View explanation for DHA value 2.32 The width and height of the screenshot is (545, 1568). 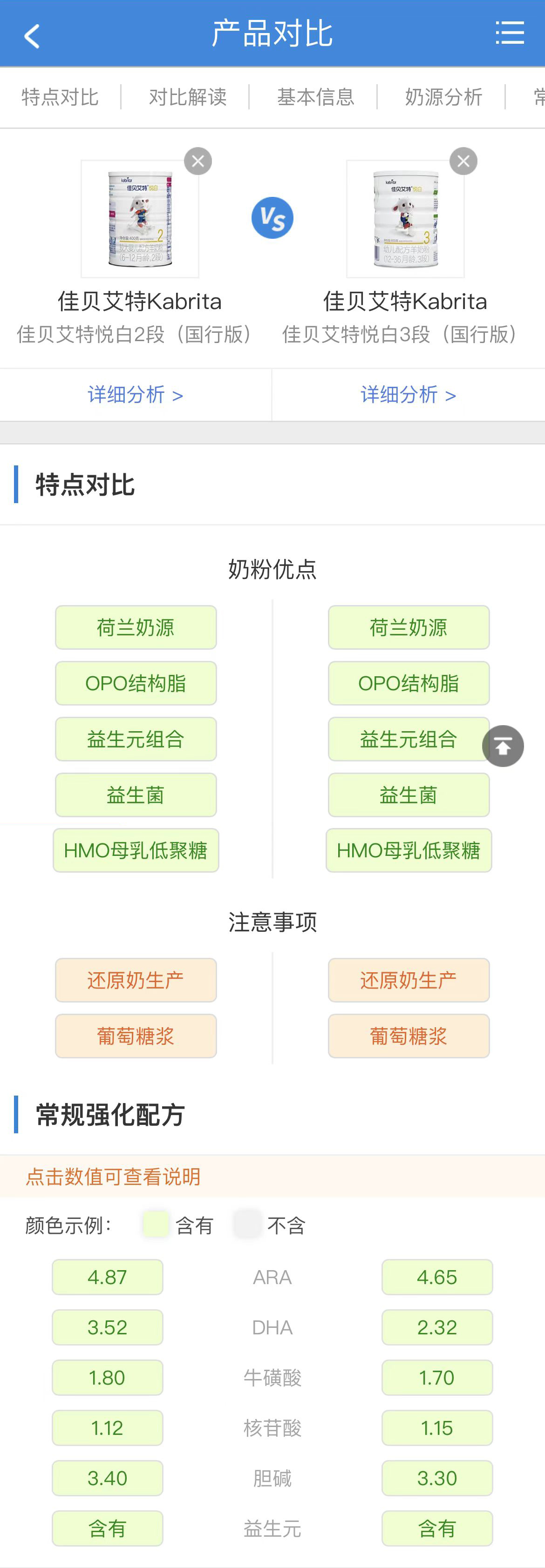click(436, 1327)
